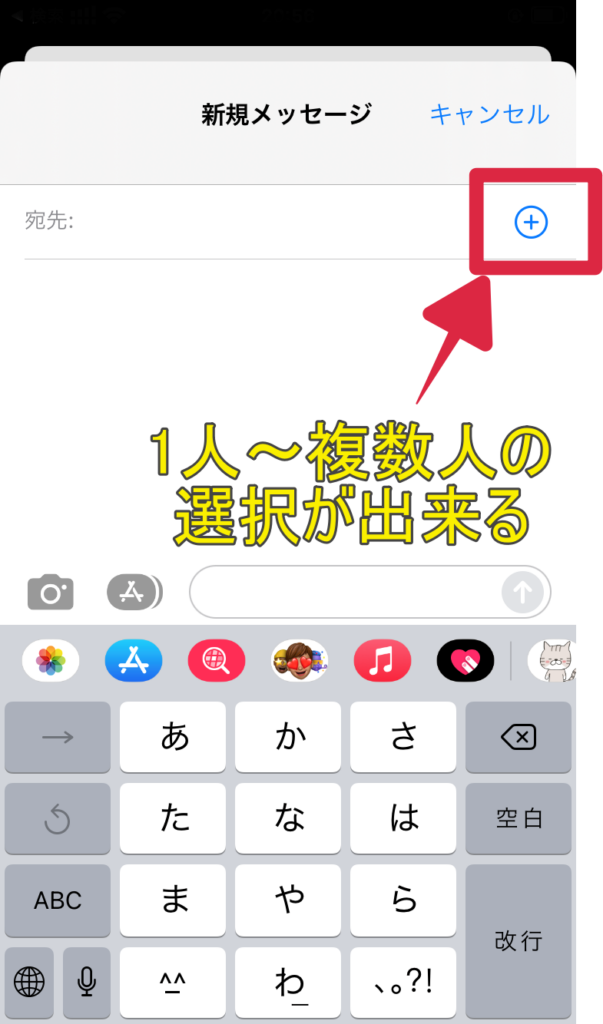Open the Music app in the app strip
Screen dimensions: 603x1024
383,660
